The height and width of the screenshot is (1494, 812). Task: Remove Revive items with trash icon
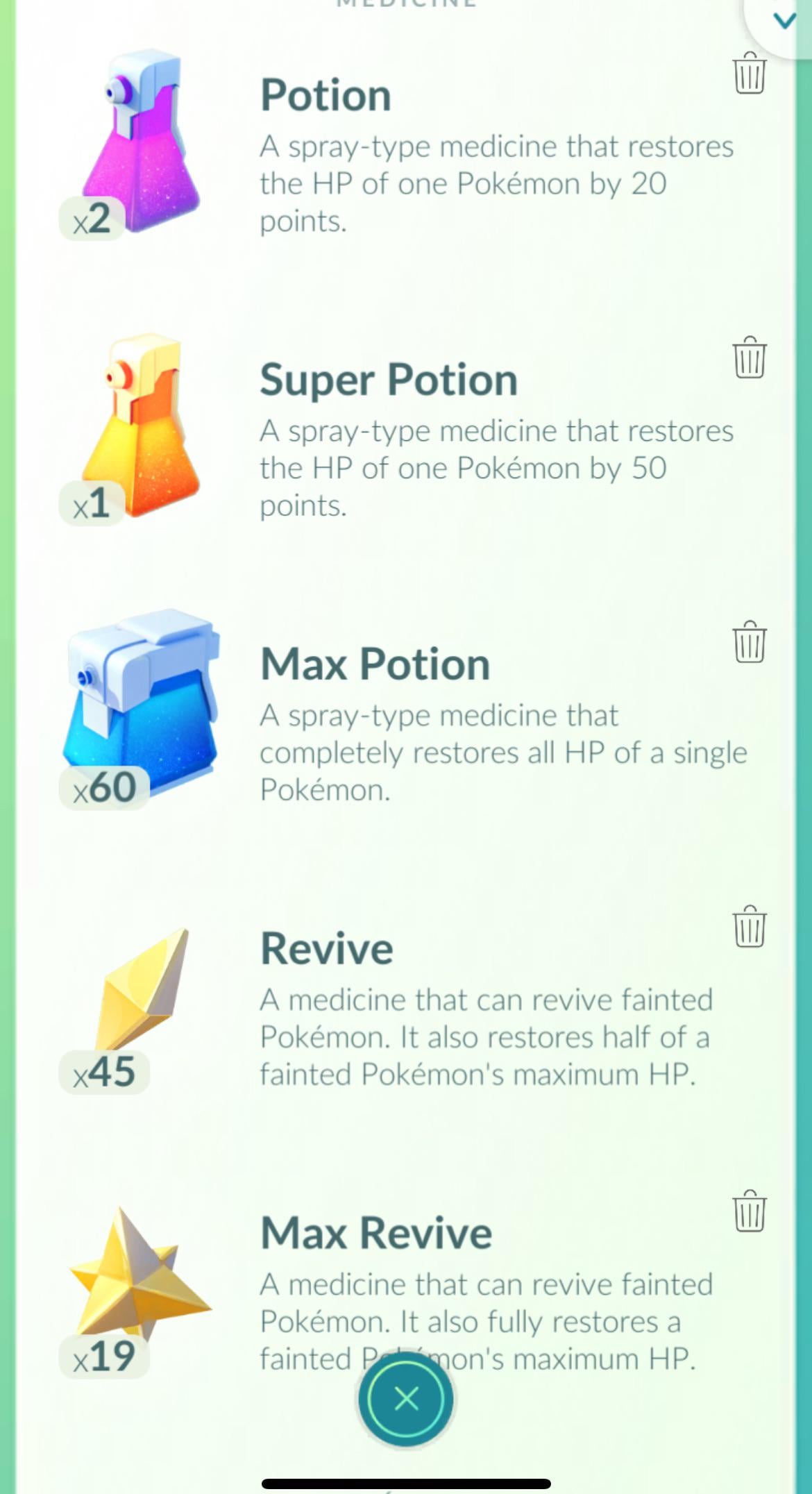[750, 927]
